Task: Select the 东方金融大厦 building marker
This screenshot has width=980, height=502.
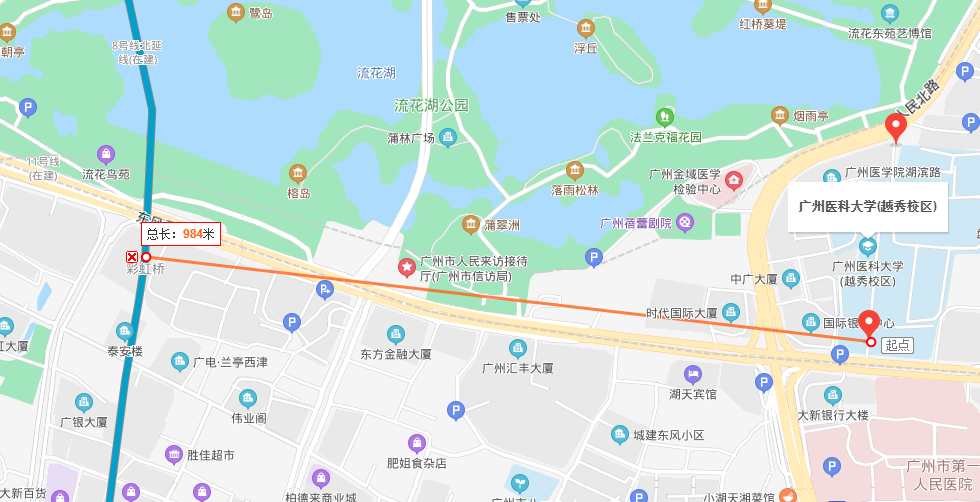Action: coord(395,334)
